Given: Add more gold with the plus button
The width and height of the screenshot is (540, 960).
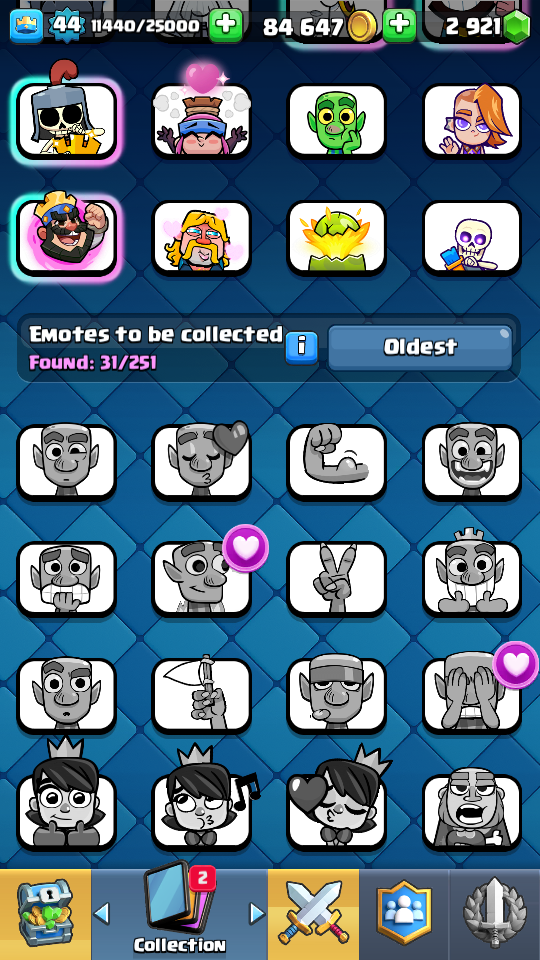Looking at the screenshot, I should [x=399, y=26].
